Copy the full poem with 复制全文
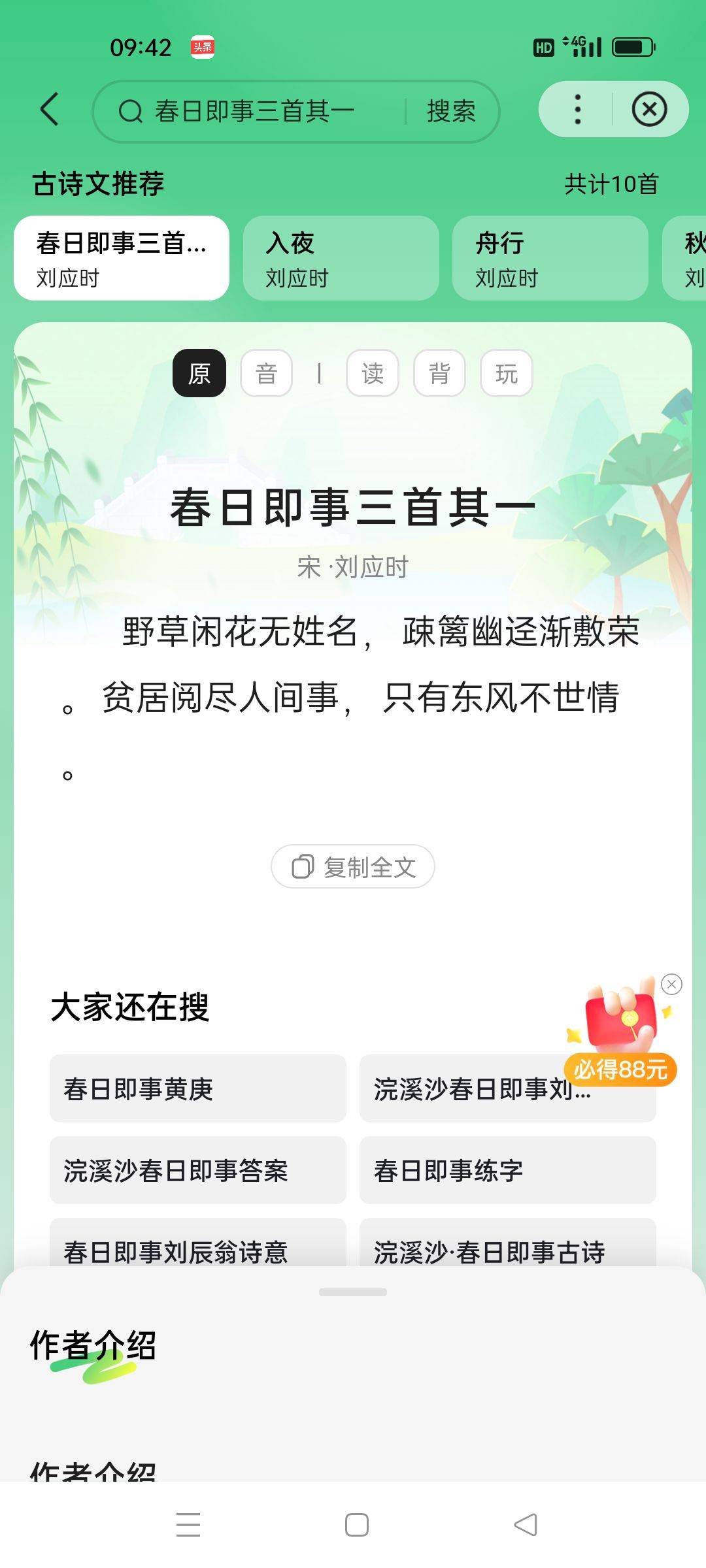 pyautogui.click(x=353, y=867)
